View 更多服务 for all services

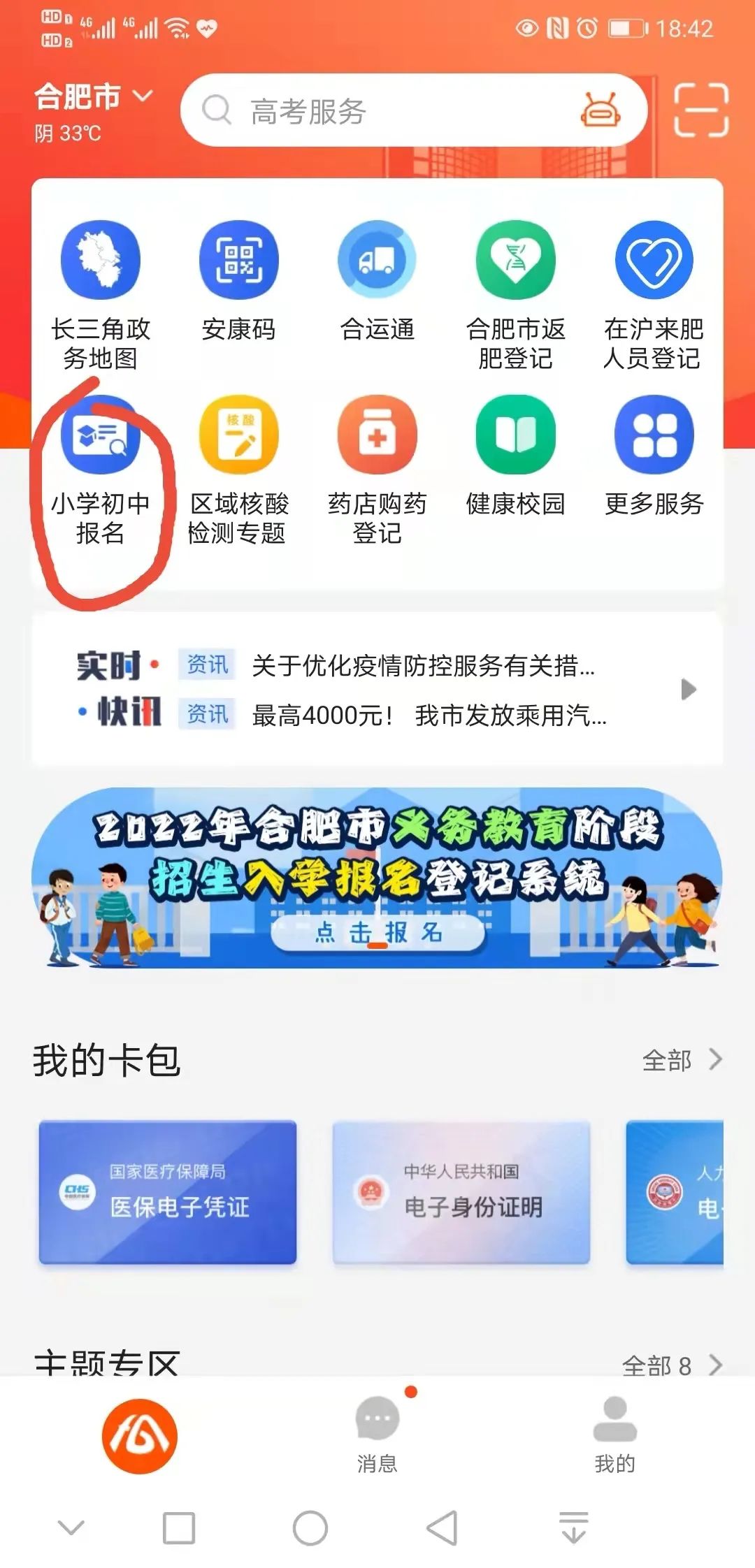tap(654, 454)
